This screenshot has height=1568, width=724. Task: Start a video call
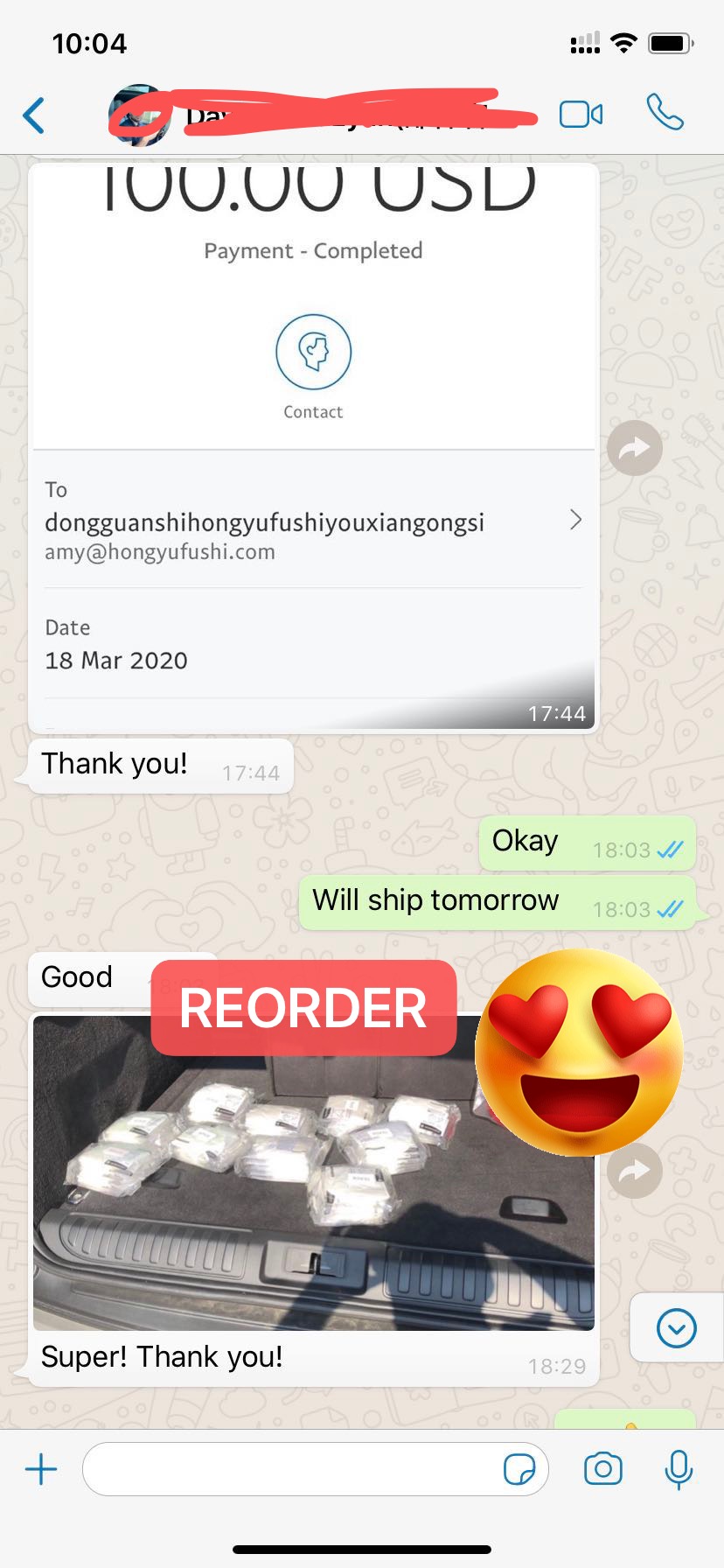tap(581, 115)
